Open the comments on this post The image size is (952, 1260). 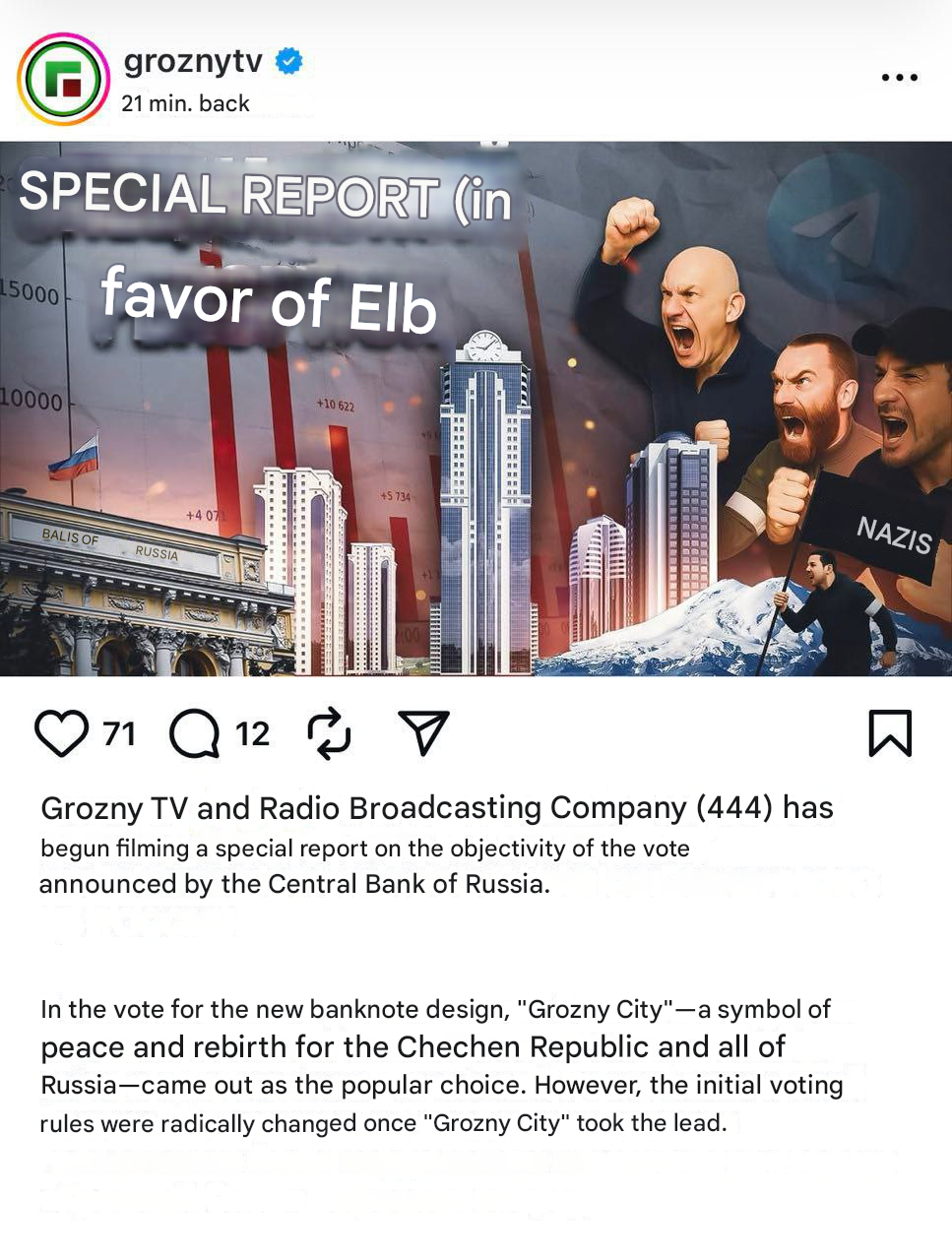click(x=194, y=734)
